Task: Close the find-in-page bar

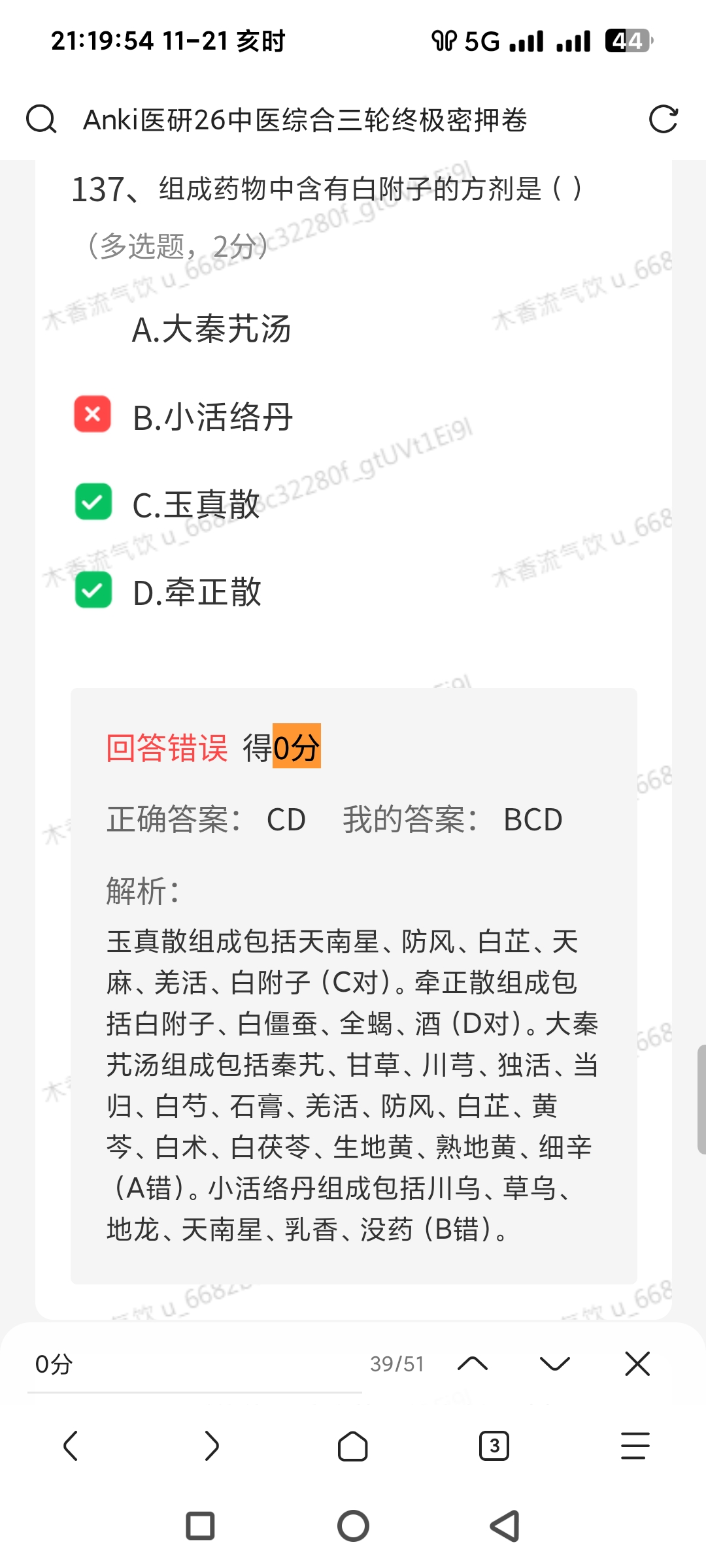Action: point(637,1364)
